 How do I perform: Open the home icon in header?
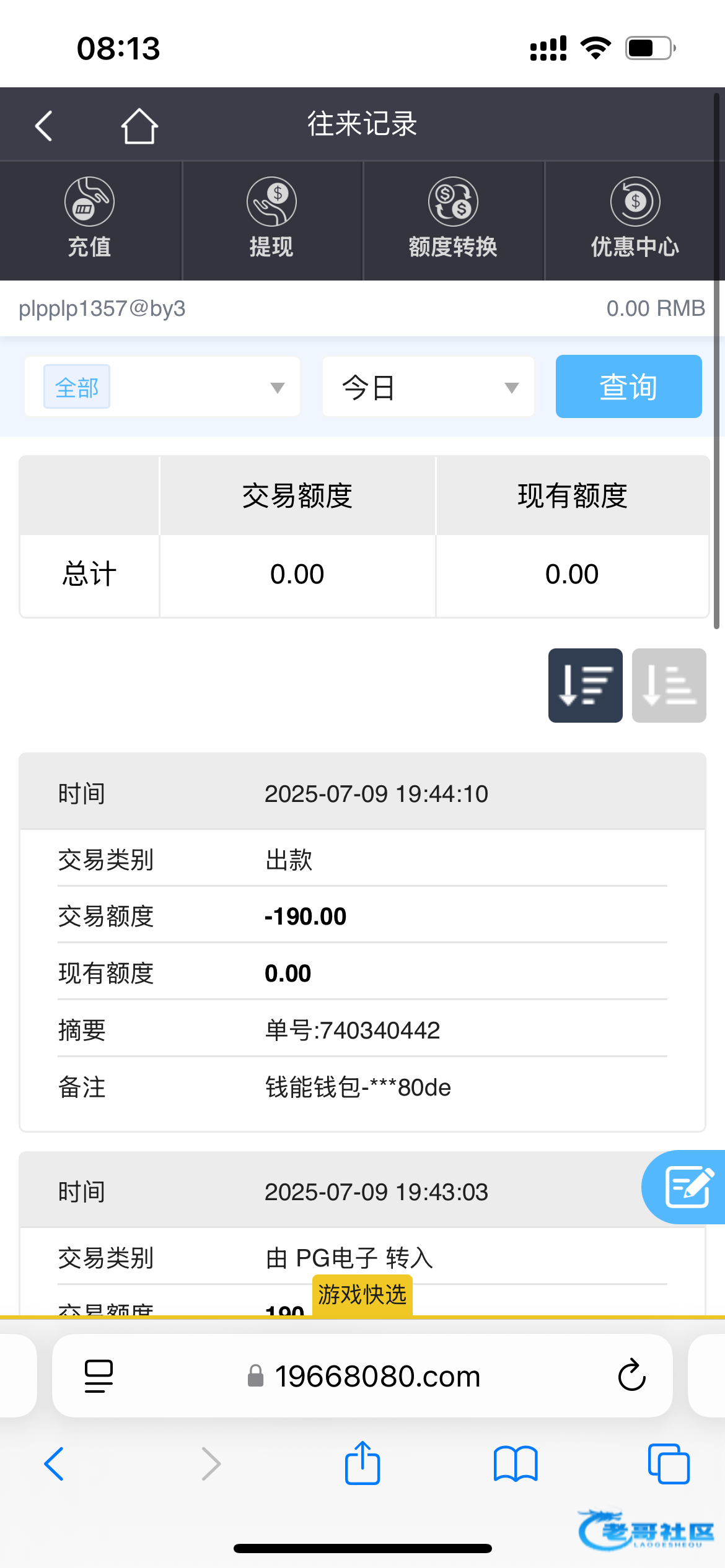click(139, 126)
